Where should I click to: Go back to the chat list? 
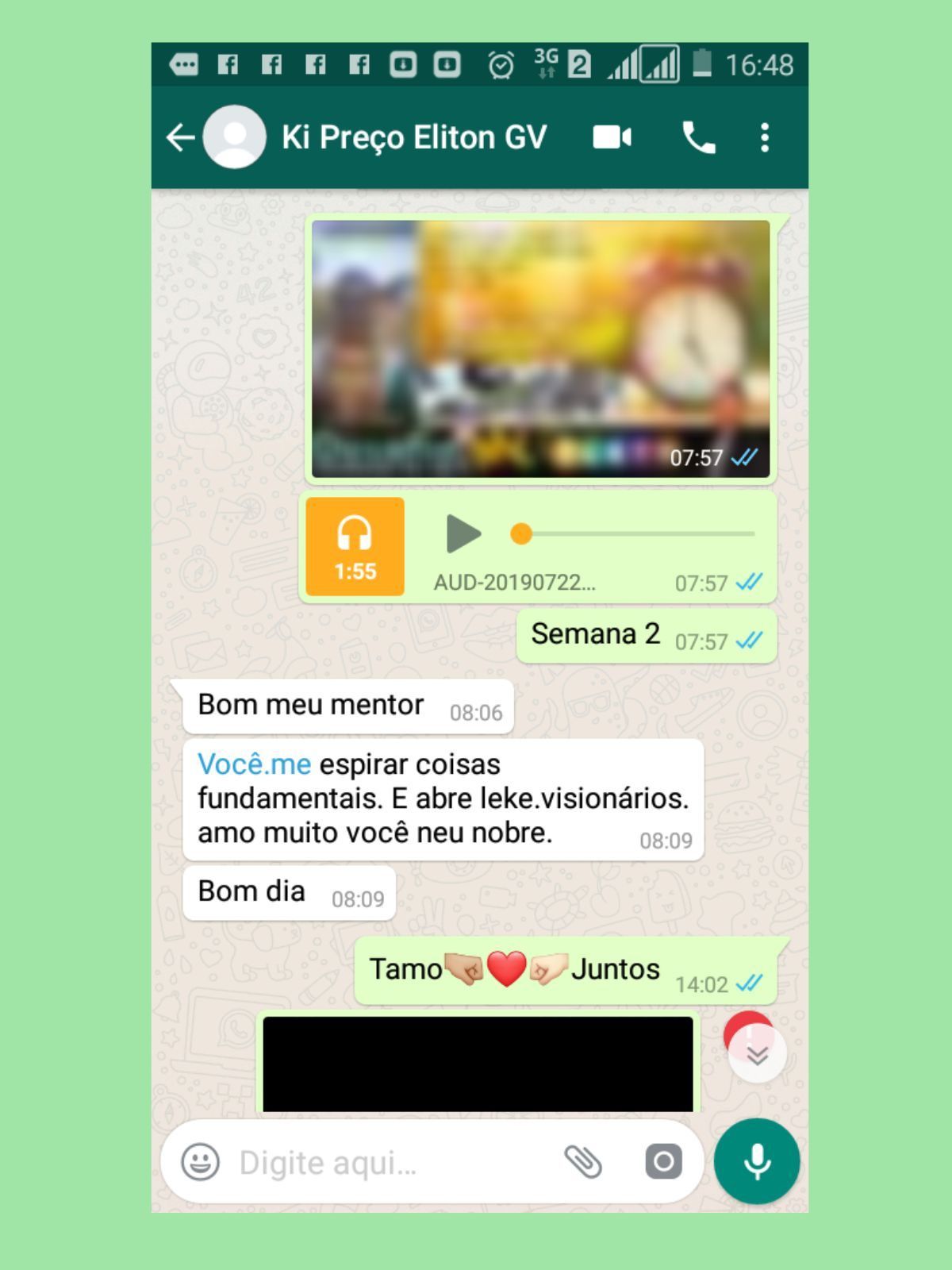pos(180,137)
